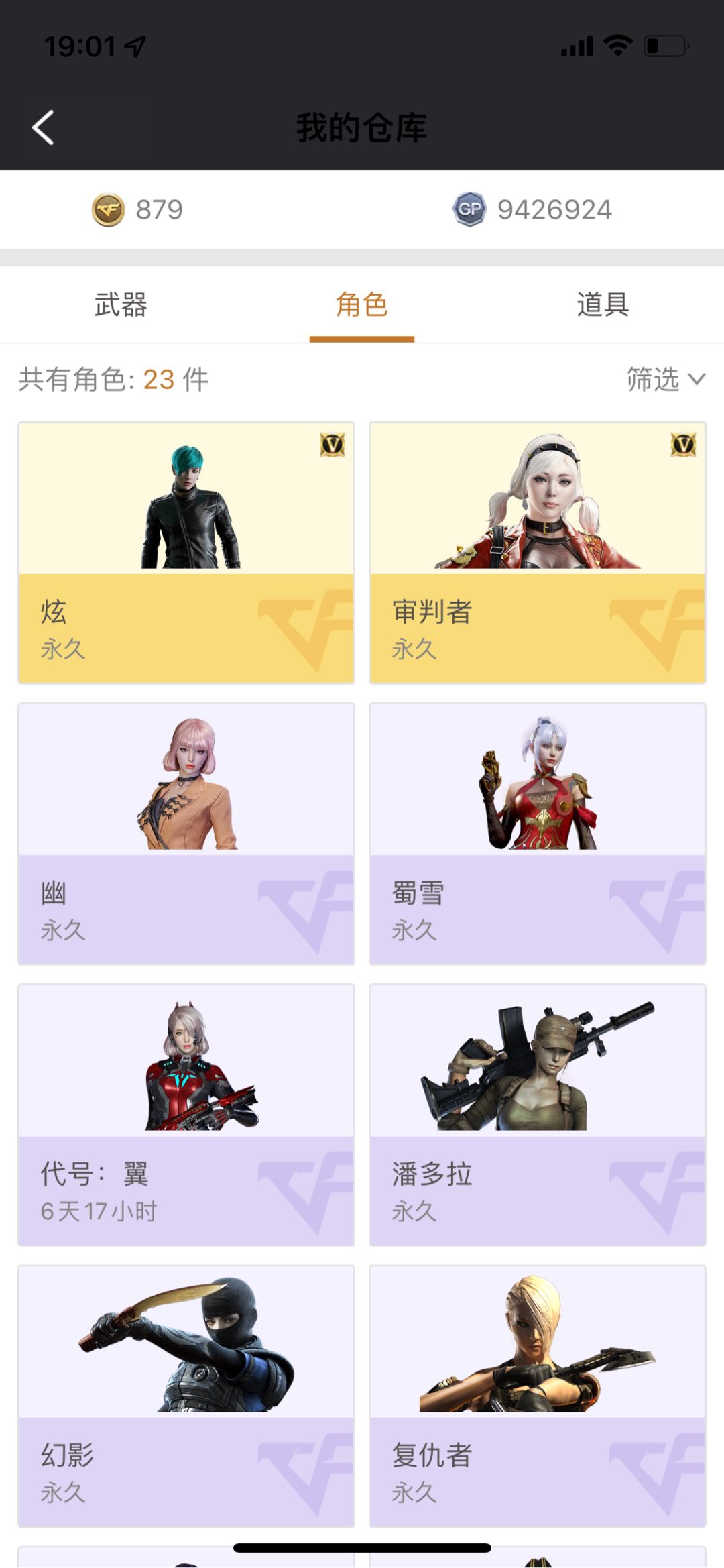Select the 角色 tab
Screen dimensions: 724x1568
click(x=361, y=304)
